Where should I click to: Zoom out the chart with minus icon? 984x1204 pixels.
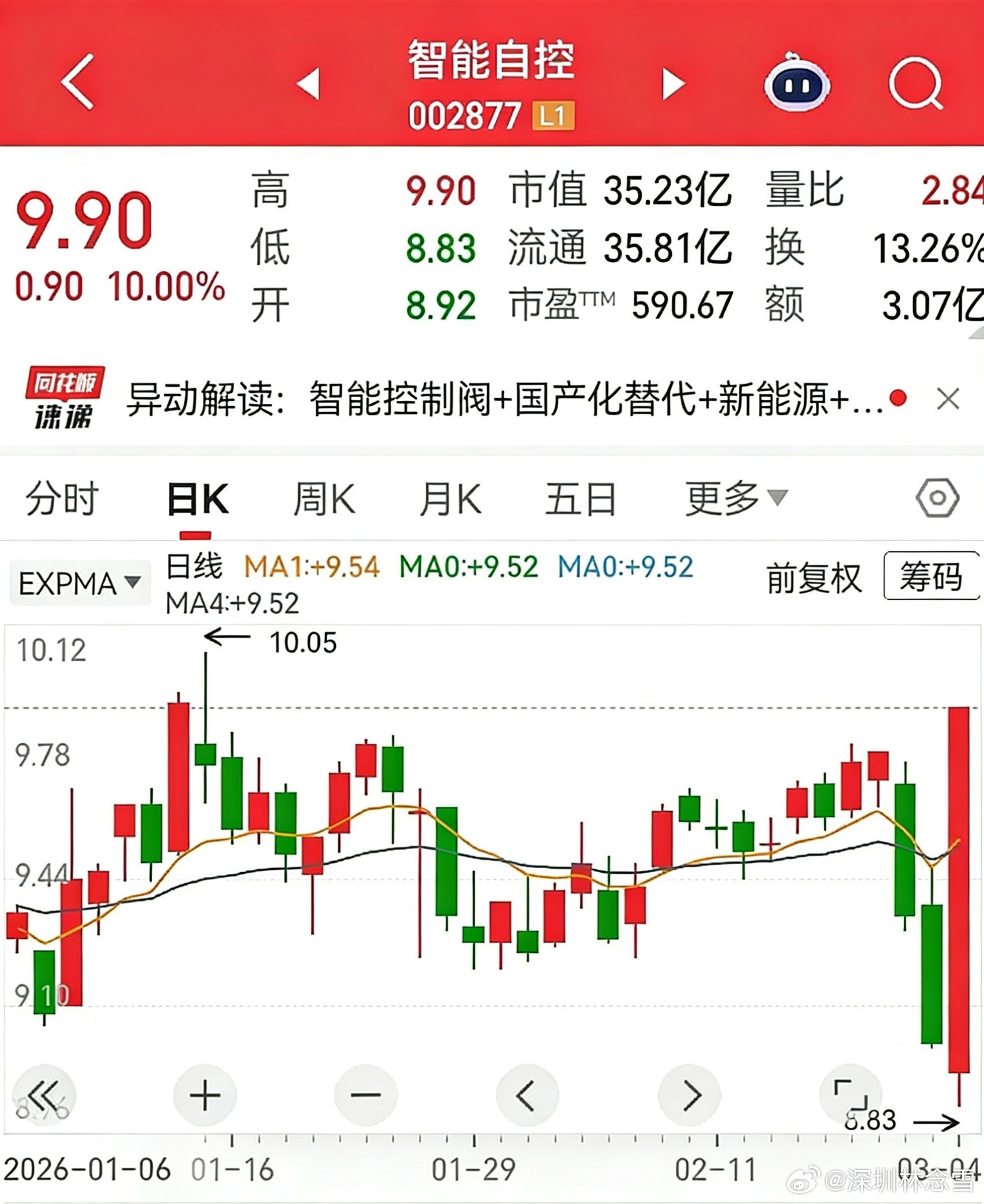pos(367,1095)
